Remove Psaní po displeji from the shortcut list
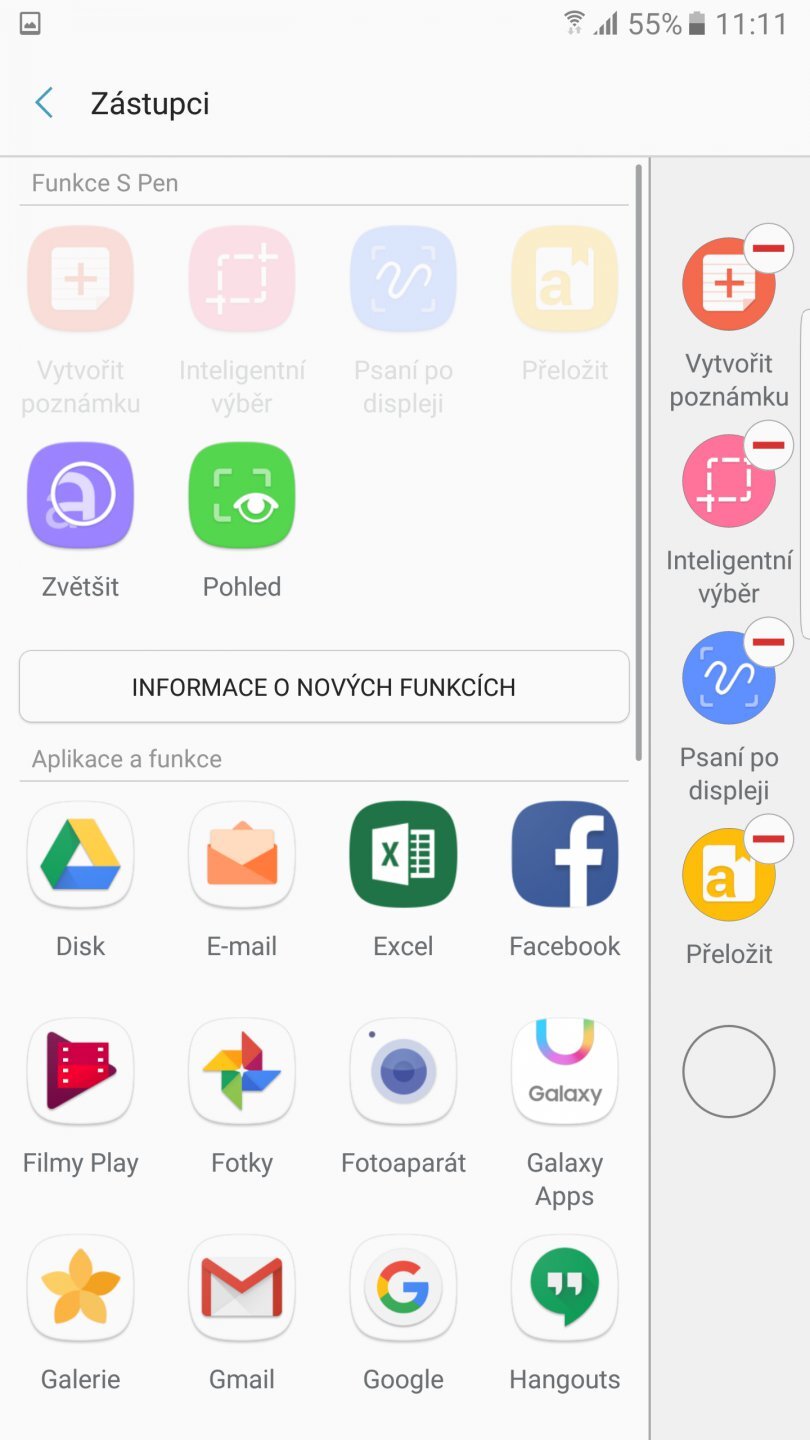810x1440 pixels. coord(767,642)
